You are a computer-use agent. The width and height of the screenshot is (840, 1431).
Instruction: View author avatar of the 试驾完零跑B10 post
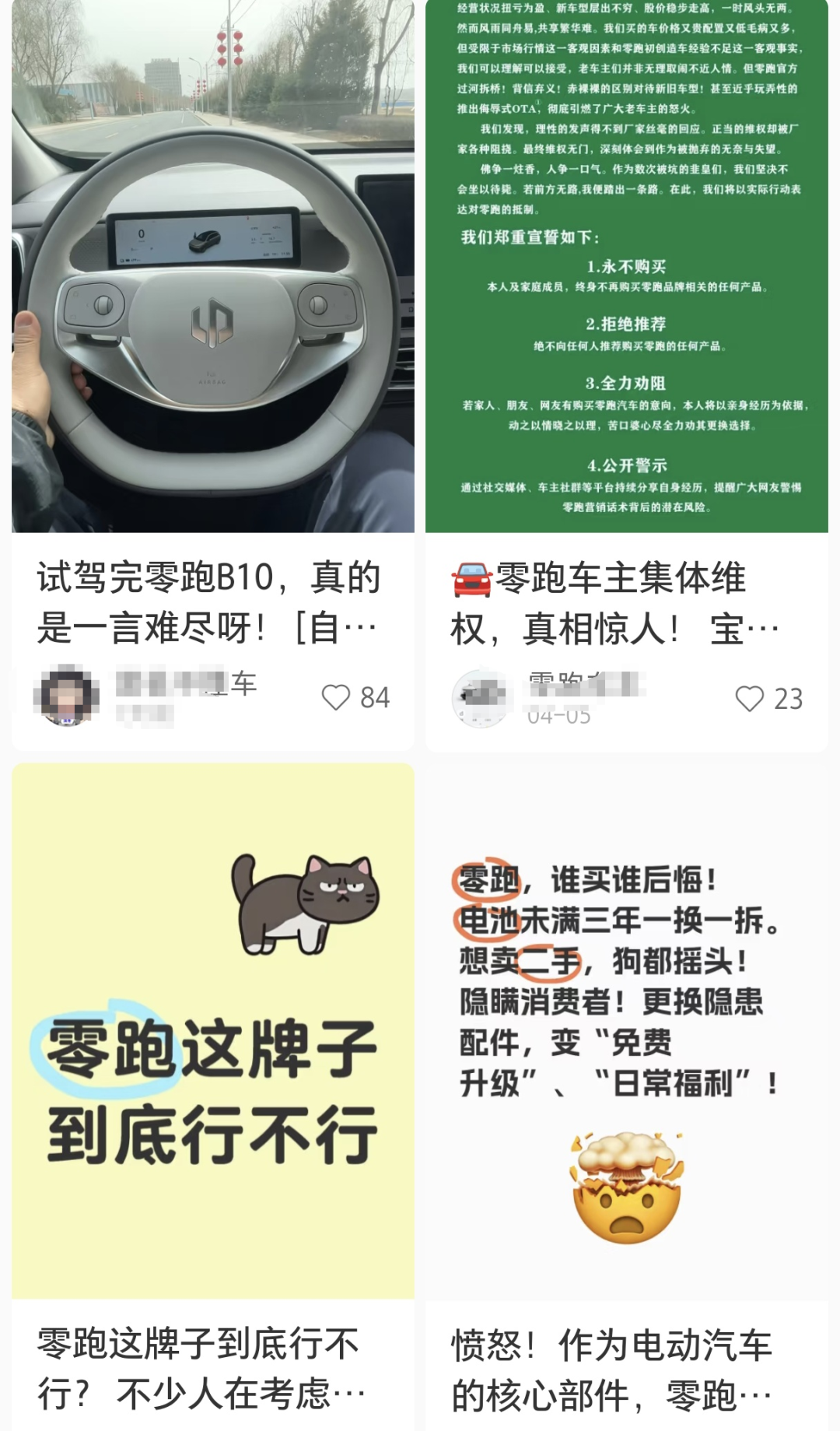tap(66, 696)
